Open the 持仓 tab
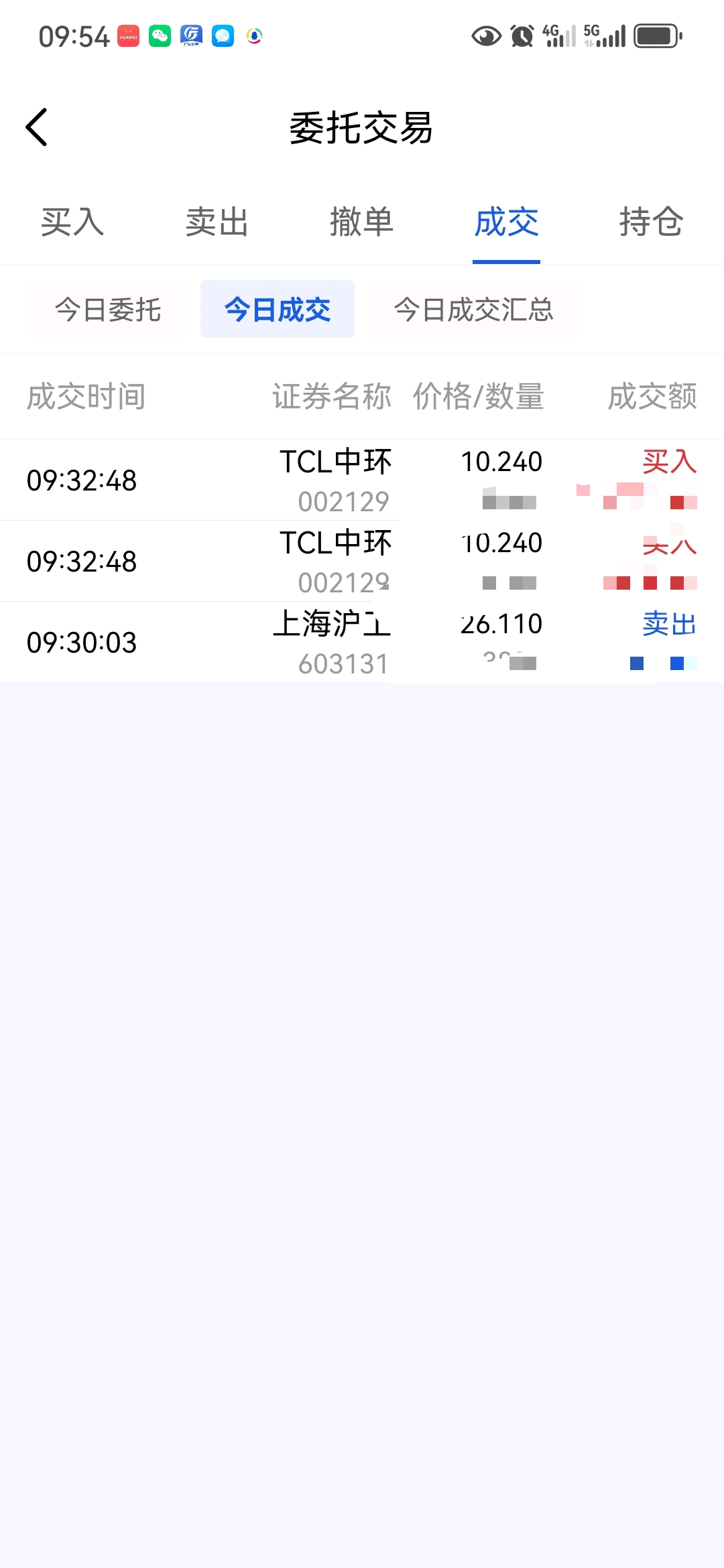Viewport: 724px width, 1568px height. click(x=651, y=222)
